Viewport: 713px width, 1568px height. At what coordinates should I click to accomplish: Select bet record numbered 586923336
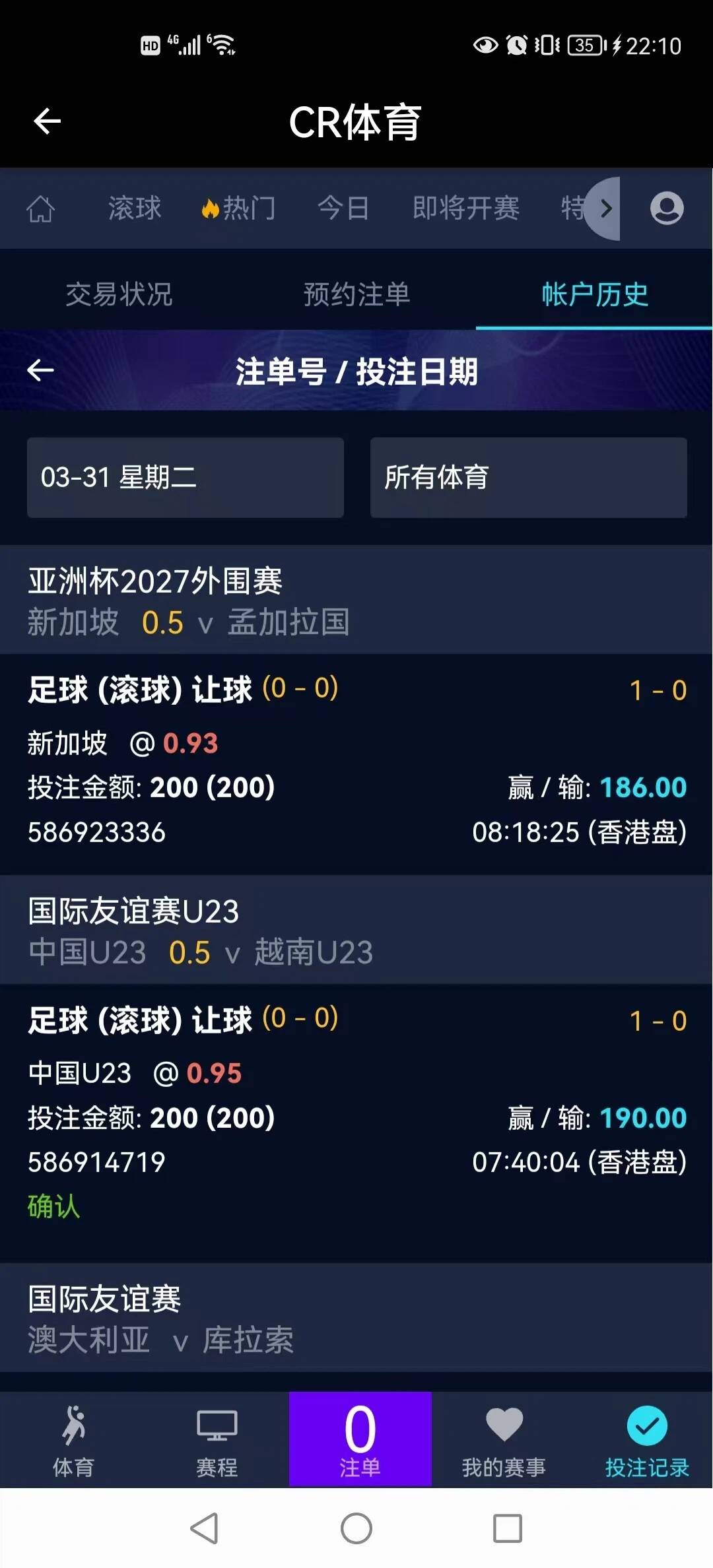(96, 833)
